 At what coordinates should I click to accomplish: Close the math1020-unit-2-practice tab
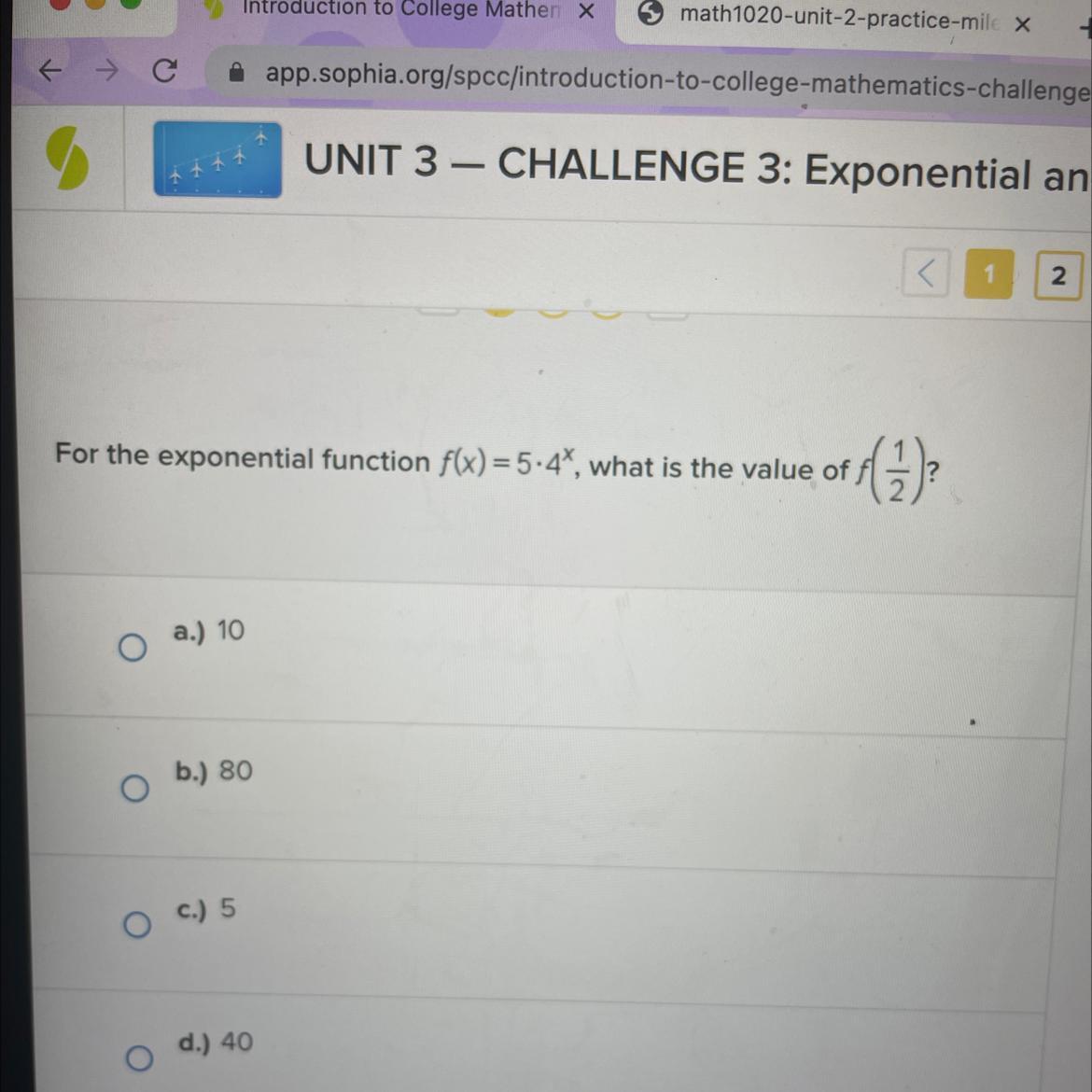point(1022,24)
